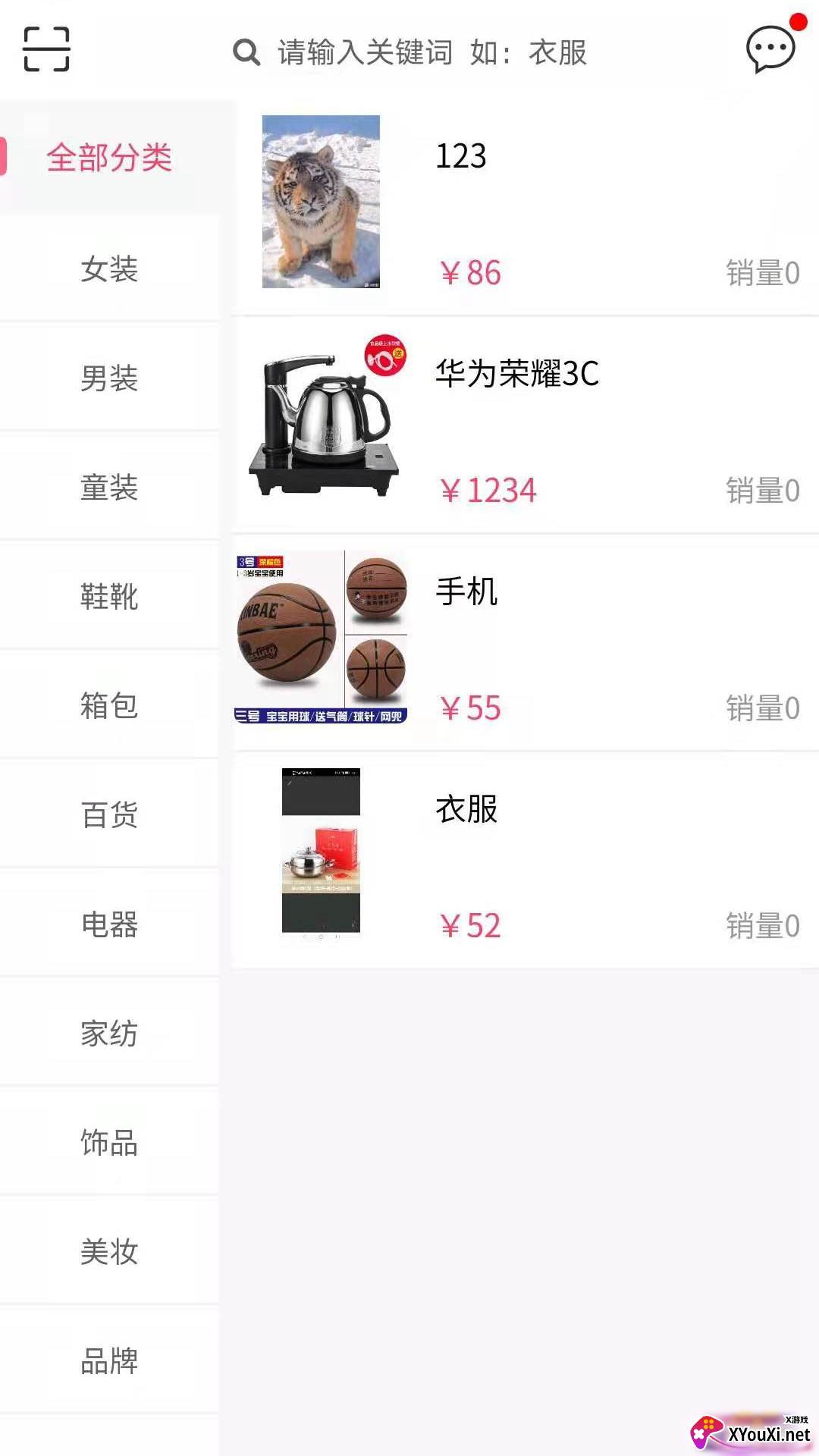The height and width of the screenshot is (1456, 819).
Task: Open the 饰品 category
Action: 109,1142
